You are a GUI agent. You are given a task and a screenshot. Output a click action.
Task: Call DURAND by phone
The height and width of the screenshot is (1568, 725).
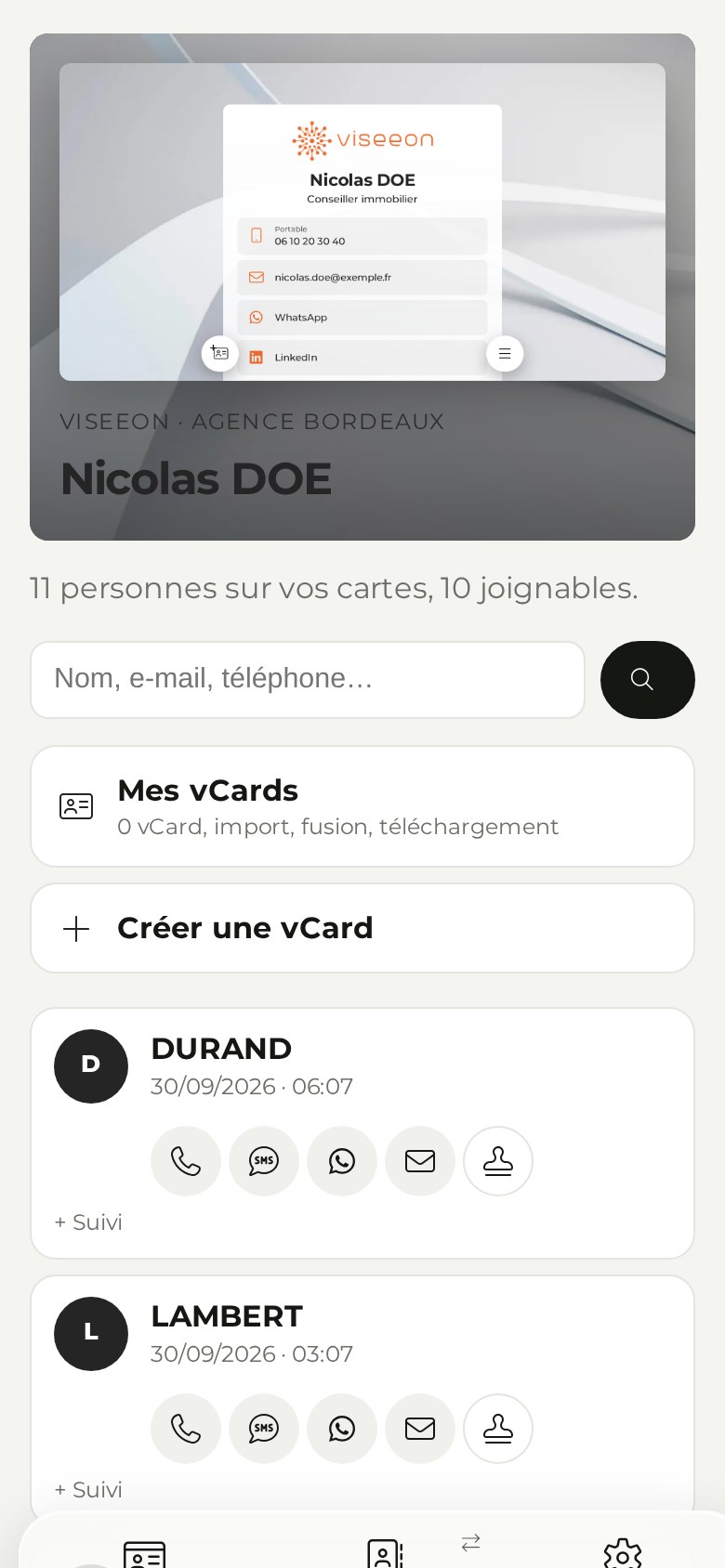pos(186,1161)
